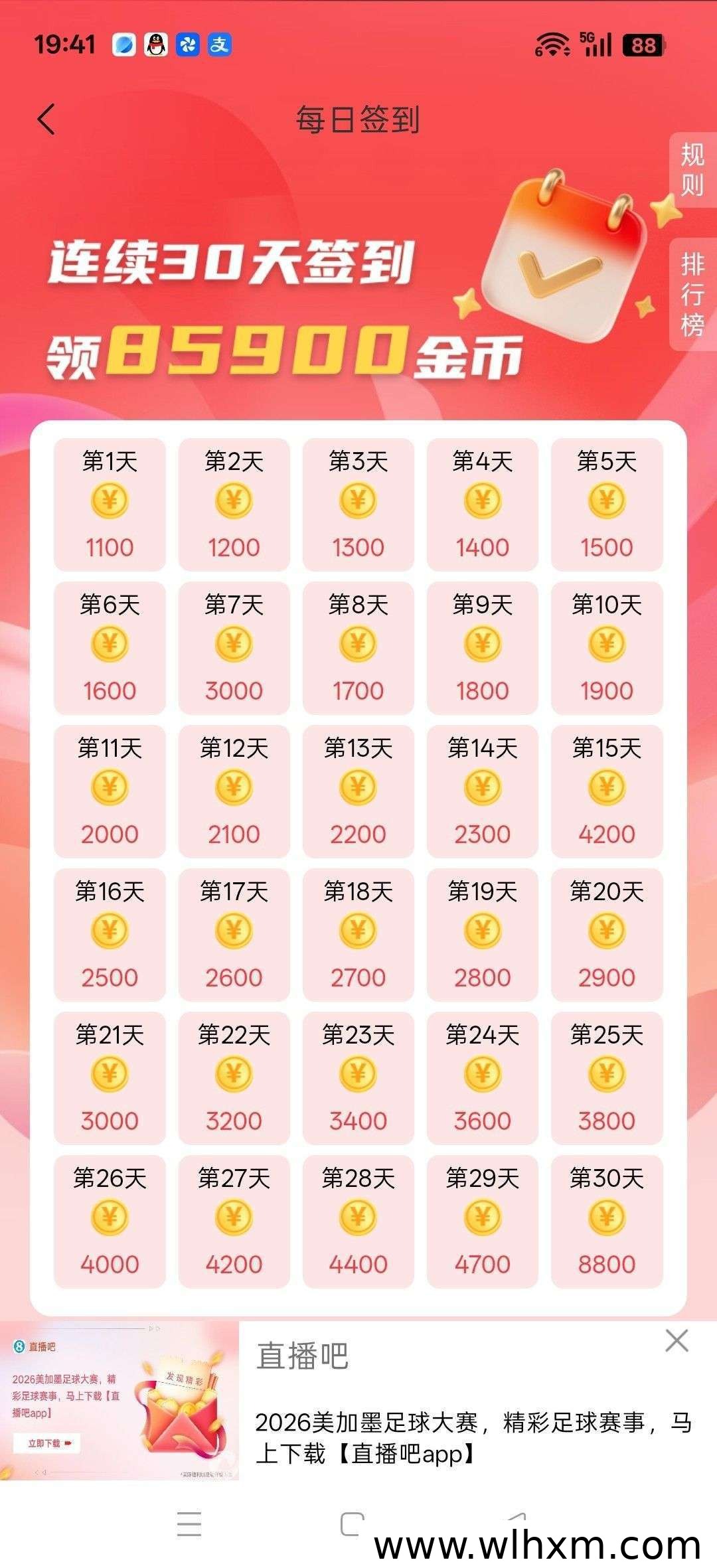Select the 第23天 3400 coin tile
This screenshot has width=717, height=1568.
point(358,1078)
